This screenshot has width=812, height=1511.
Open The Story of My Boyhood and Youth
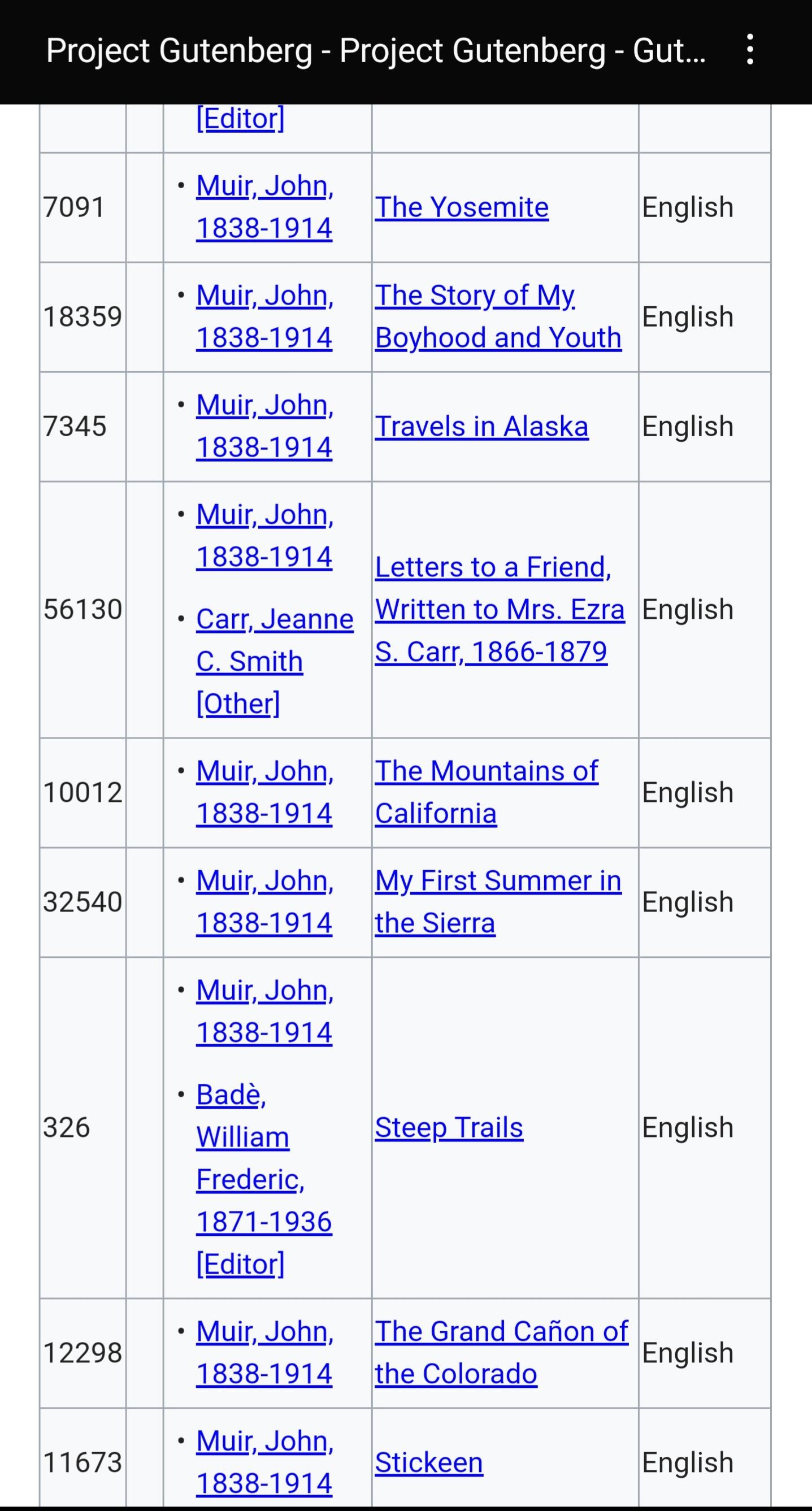pyautogui.click(x=498, y=316)
